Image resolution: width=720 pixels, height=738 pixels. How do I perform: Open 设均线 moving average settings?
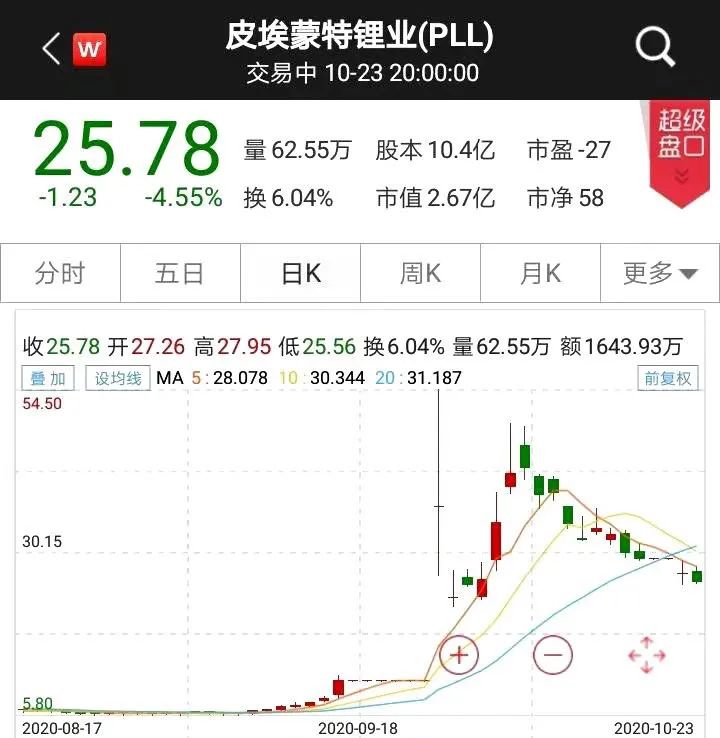[118, 379]
